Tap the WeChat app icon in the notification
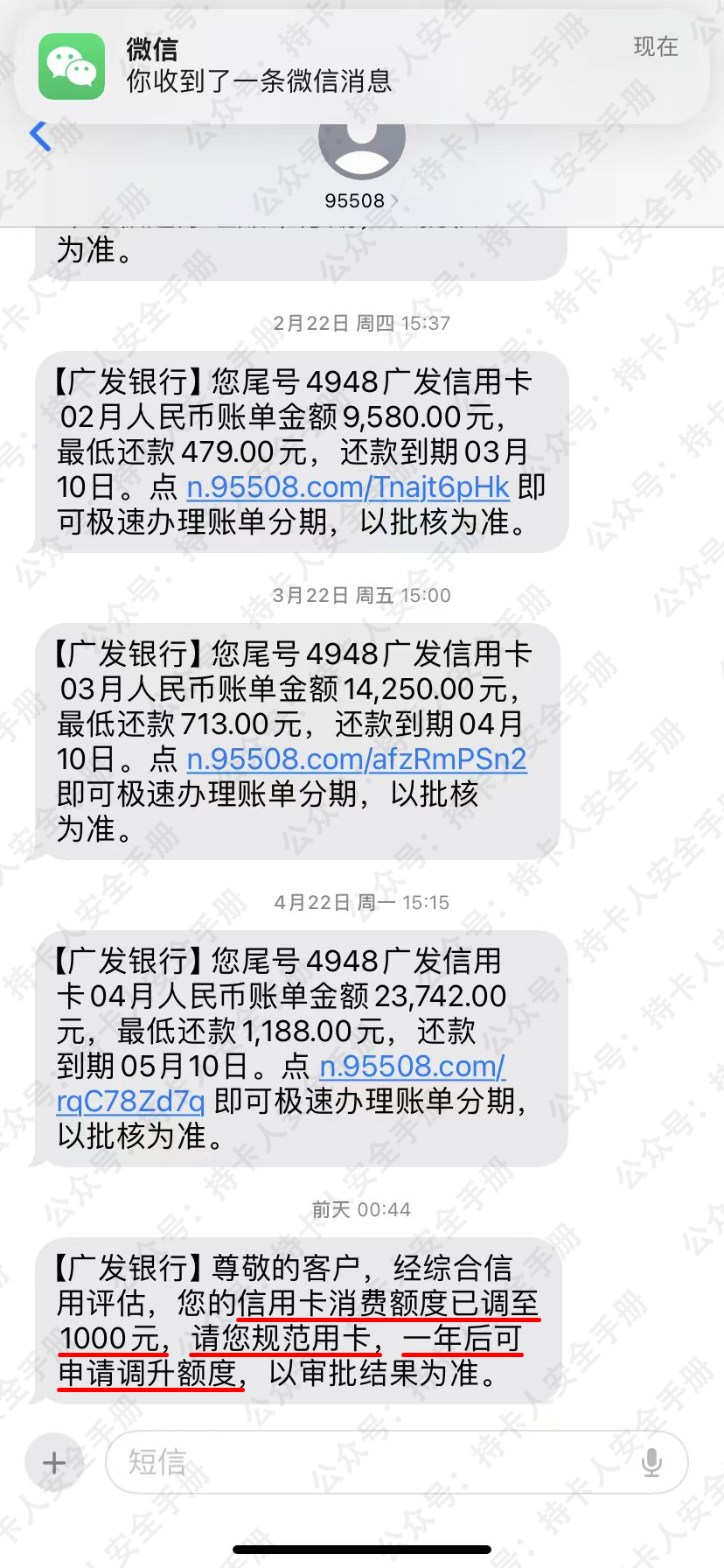 point(72,66)
